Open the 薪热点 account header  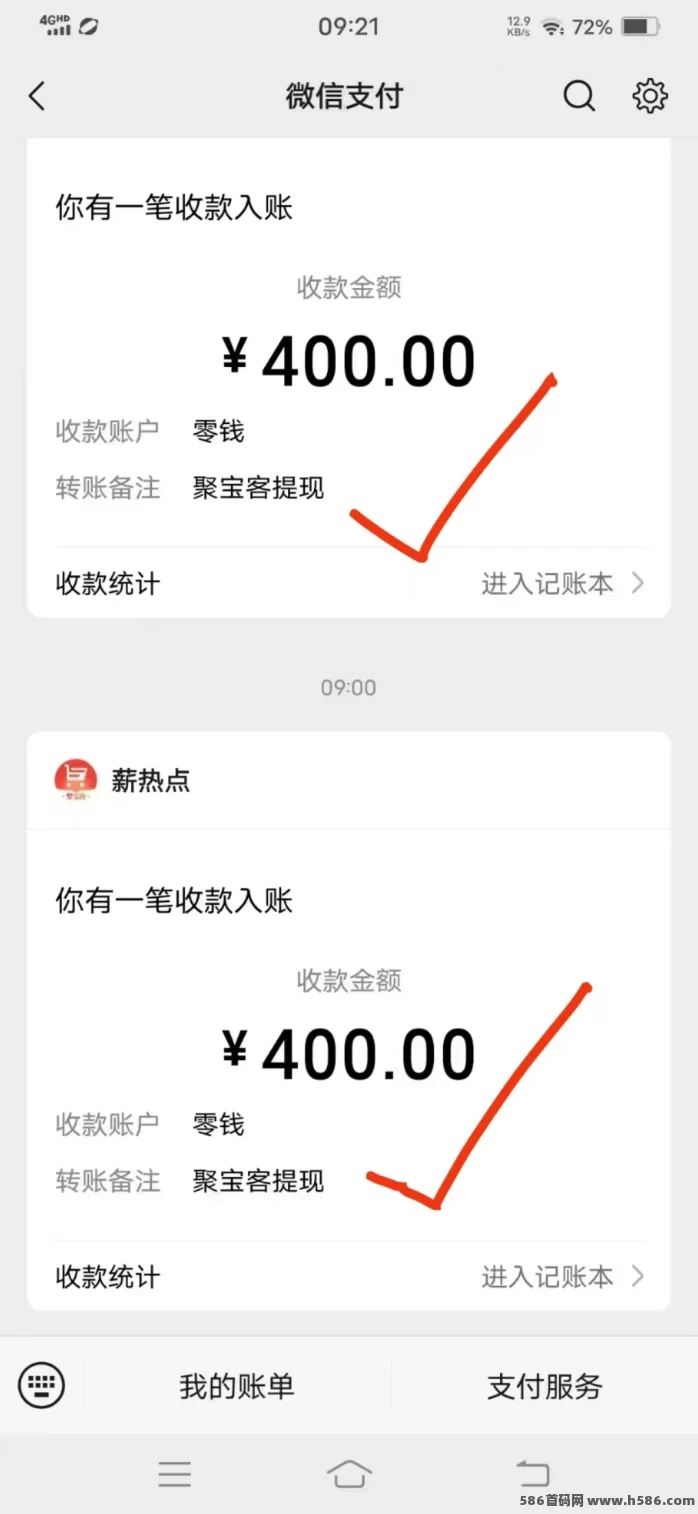coord(349,780)
